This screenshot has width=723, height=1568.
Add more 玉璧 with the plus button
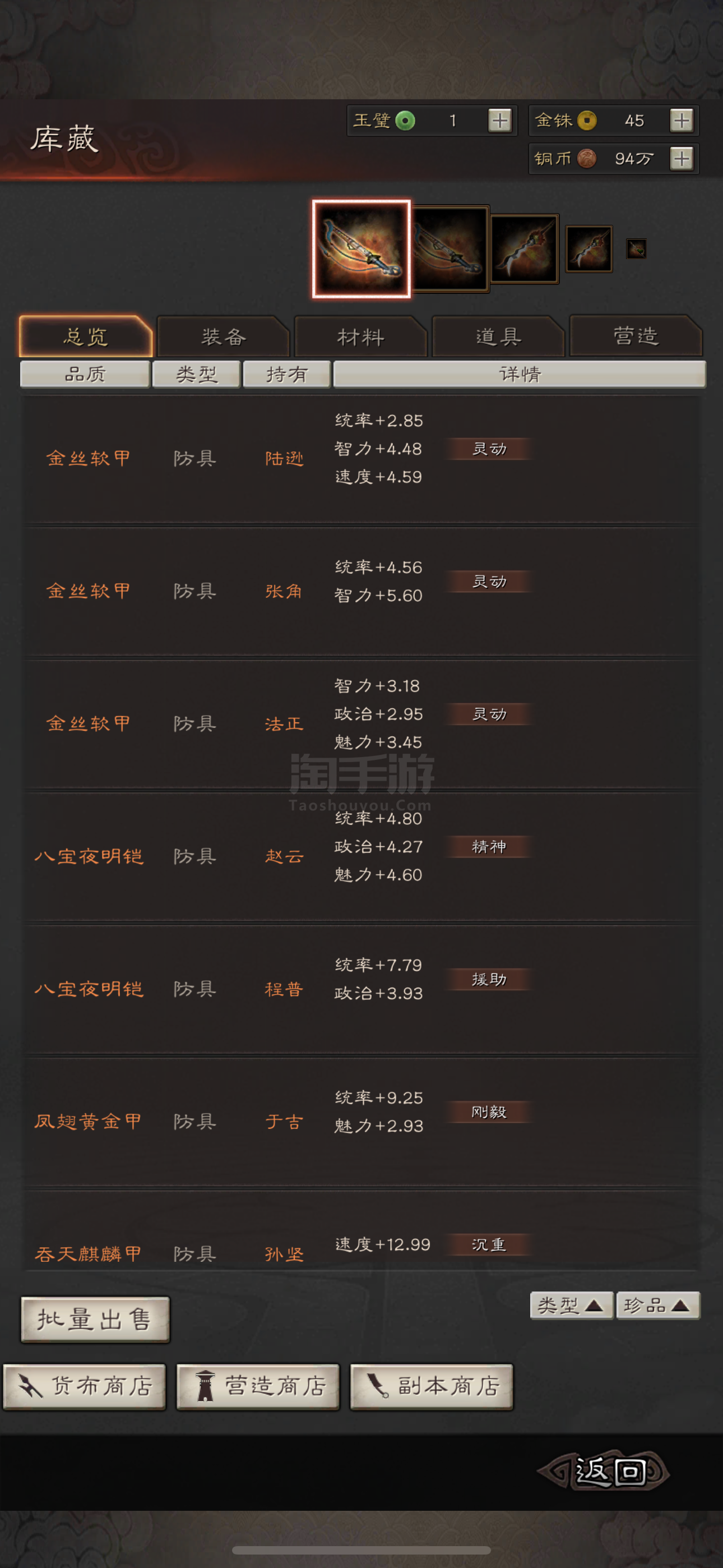click(499, 120)
